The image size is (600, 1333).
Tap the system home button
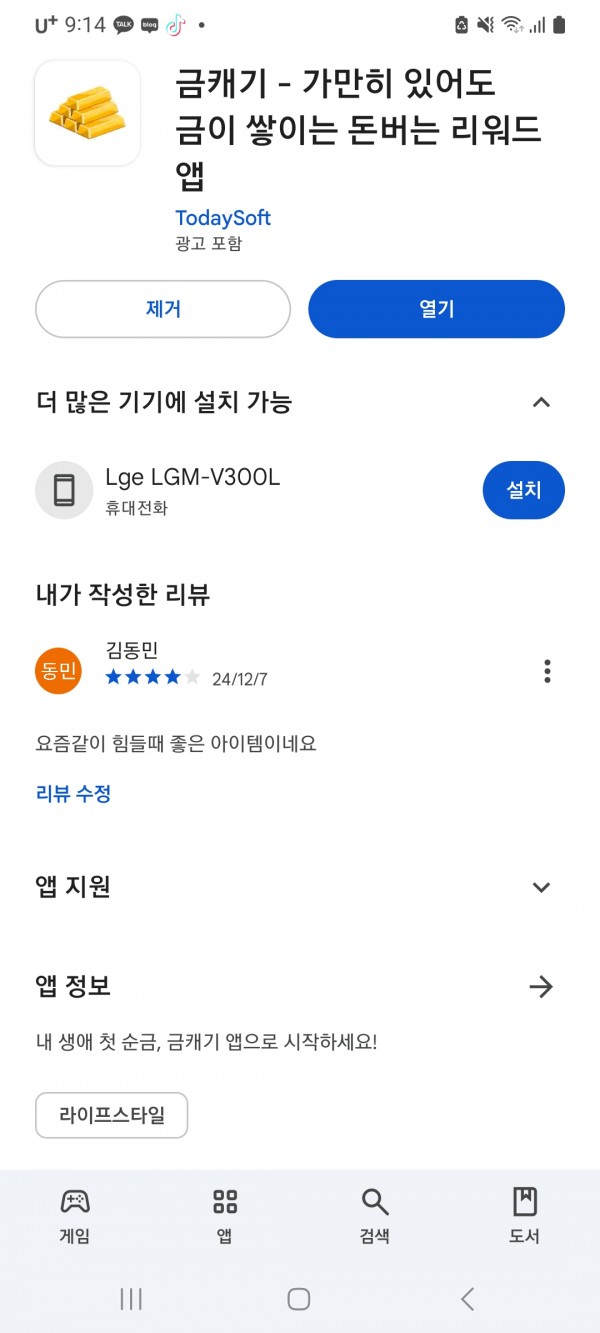pos(299,1299)
